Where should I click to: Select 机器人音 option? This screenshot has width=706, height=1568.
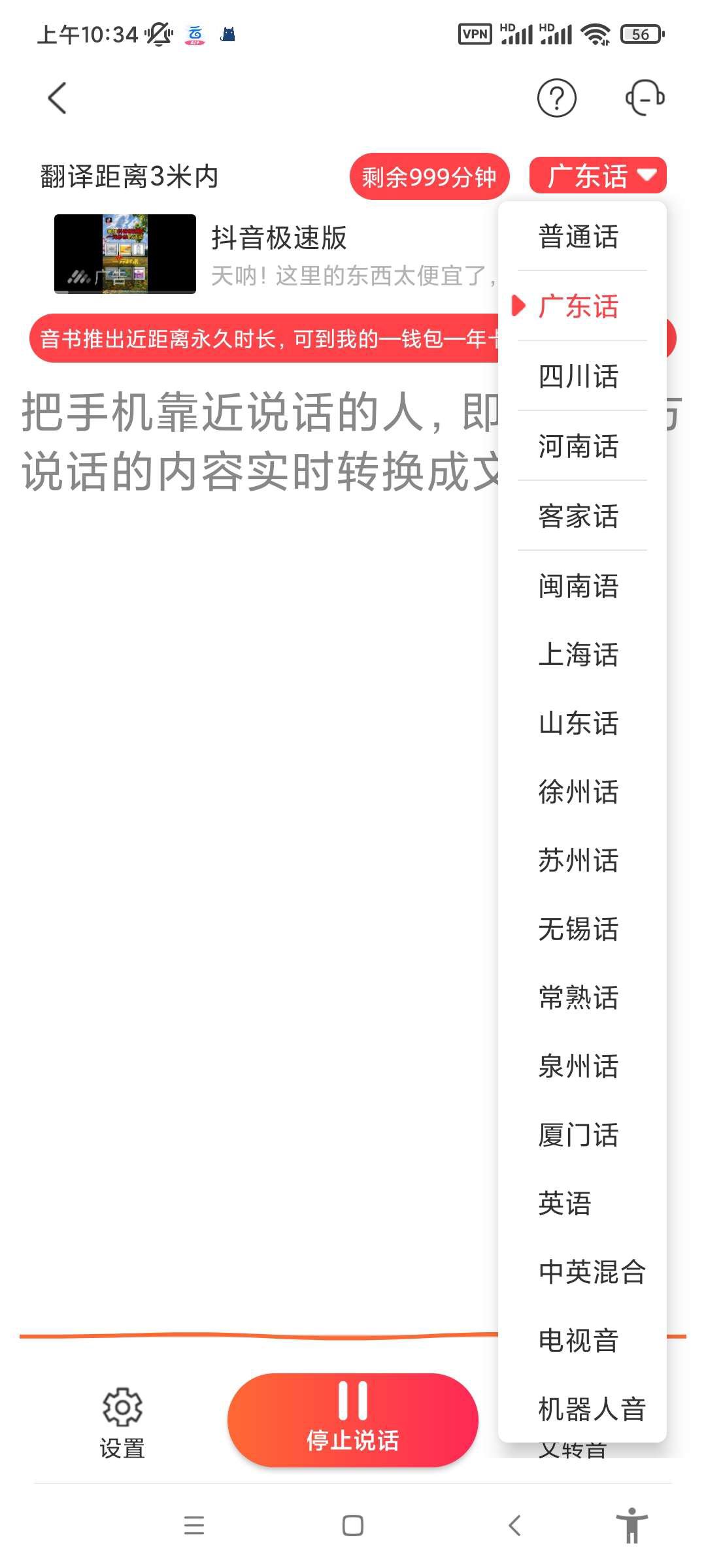click(x=592, y=1409)
